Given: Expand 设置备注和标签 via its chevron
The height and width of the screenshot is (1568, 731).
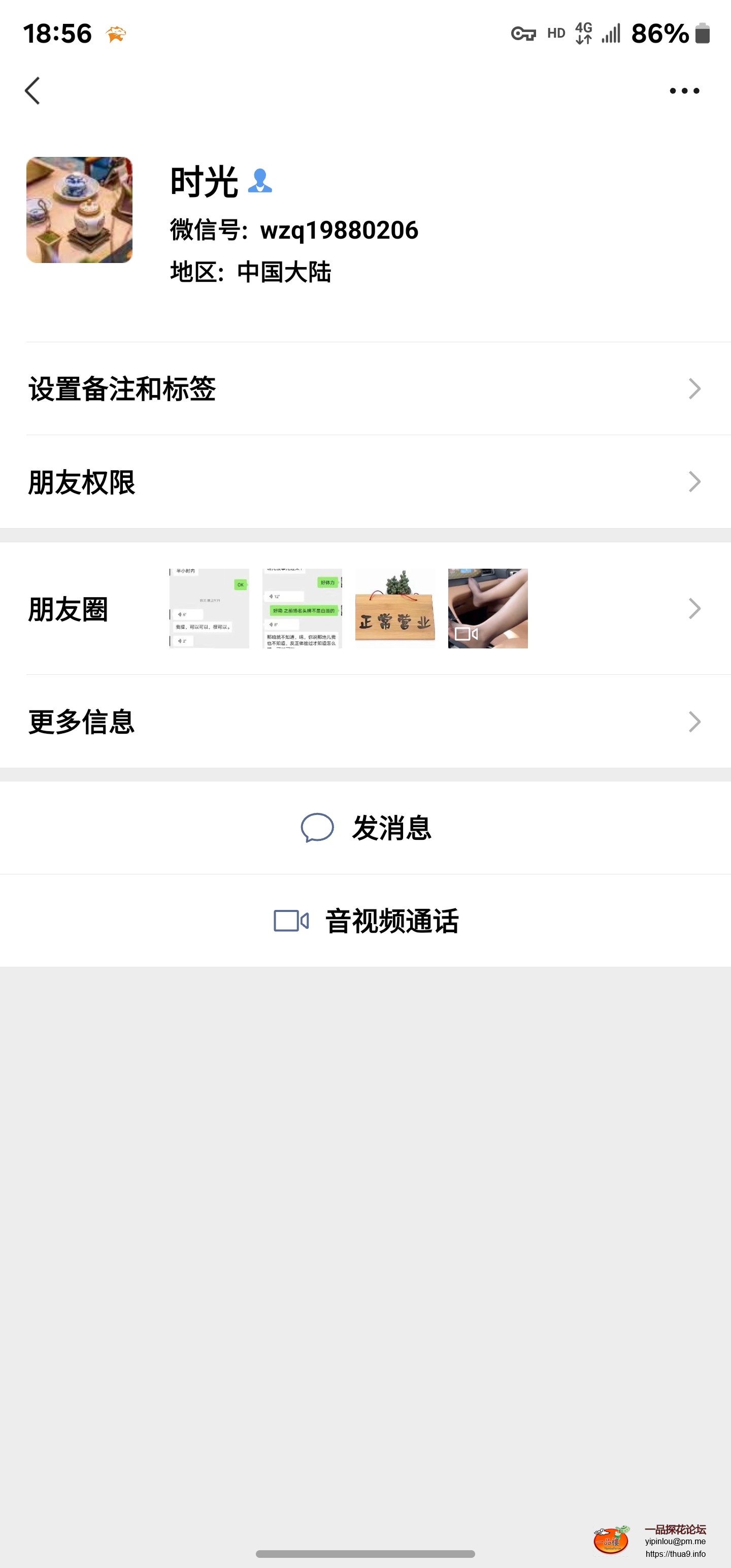Looking at the screenshot, I should click(694, 388).
